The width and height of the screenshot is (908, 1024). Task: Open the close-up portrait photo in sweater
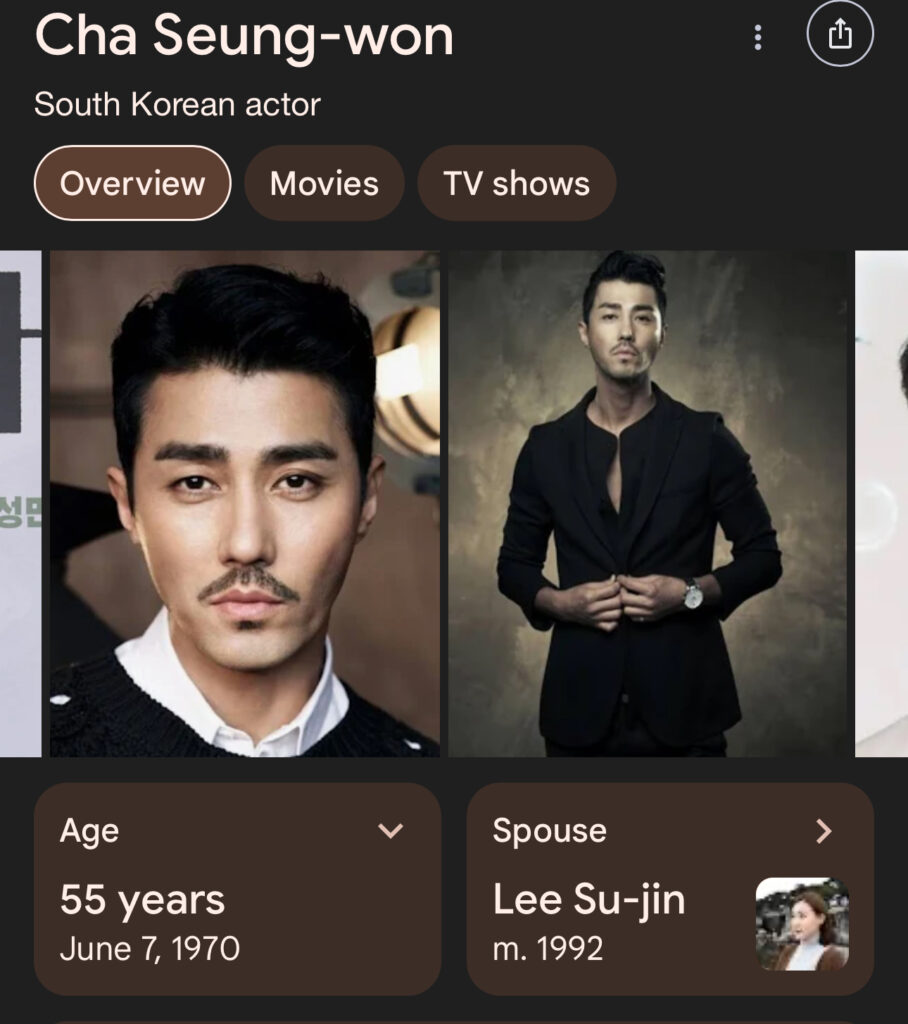click(x=245, y=503)
